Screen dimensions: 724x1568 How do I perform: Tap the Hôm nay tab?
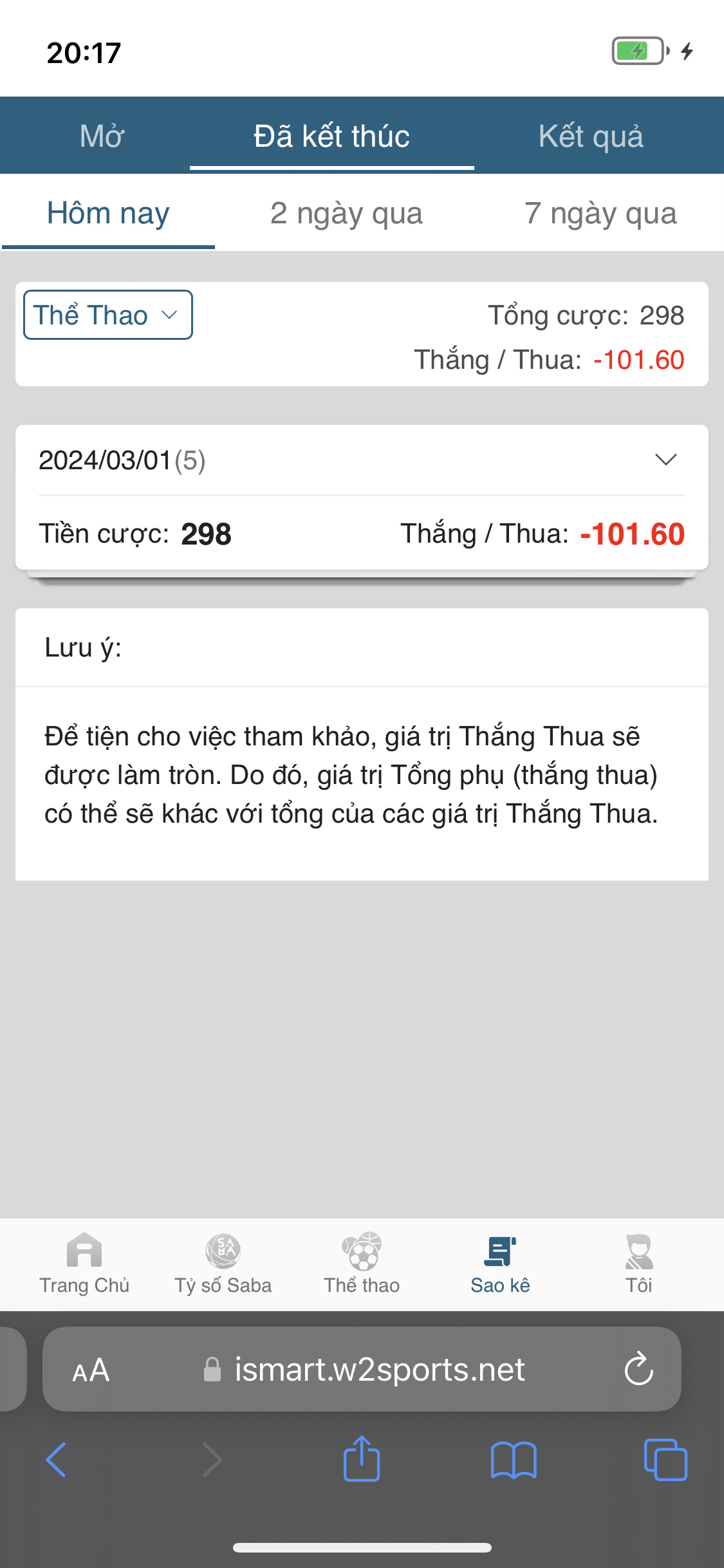(x=107, y=213)
